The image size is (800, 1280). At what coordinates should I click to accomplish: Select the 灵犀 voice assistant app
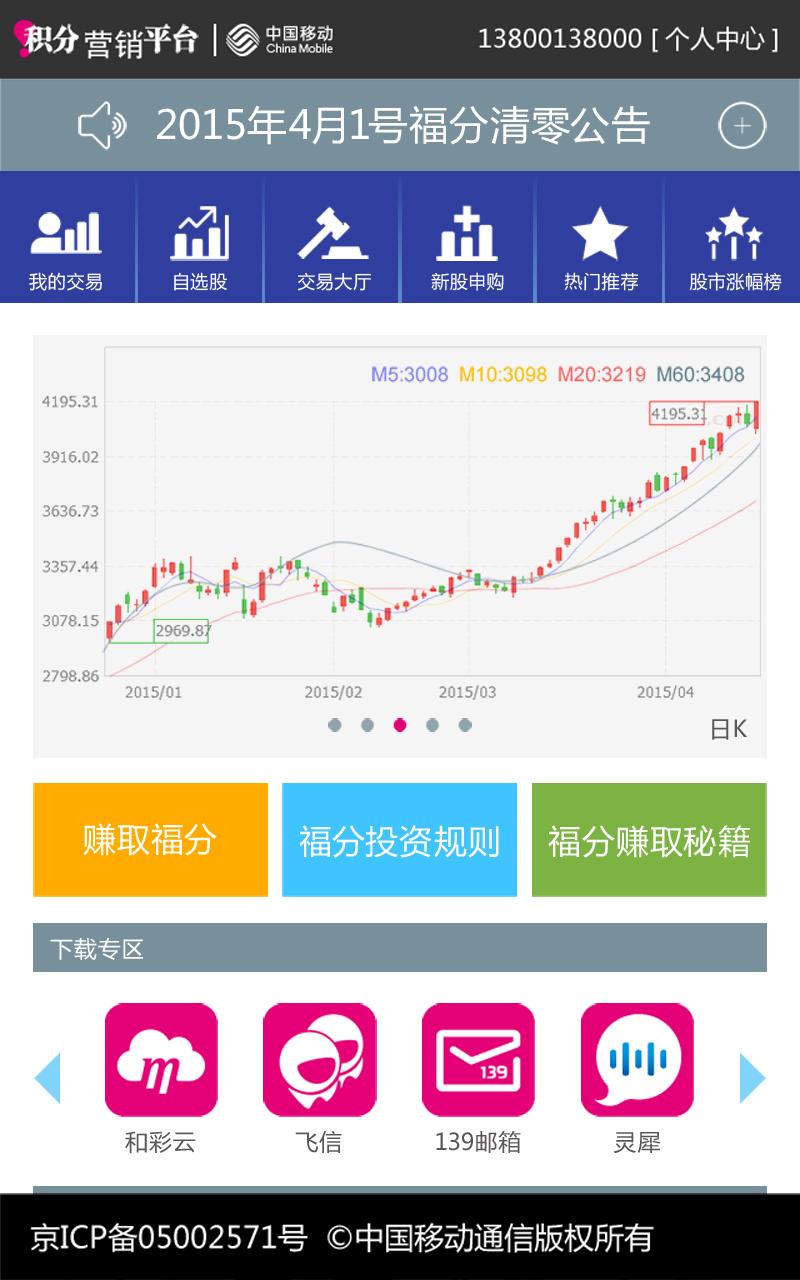(x=637, y=1060)
